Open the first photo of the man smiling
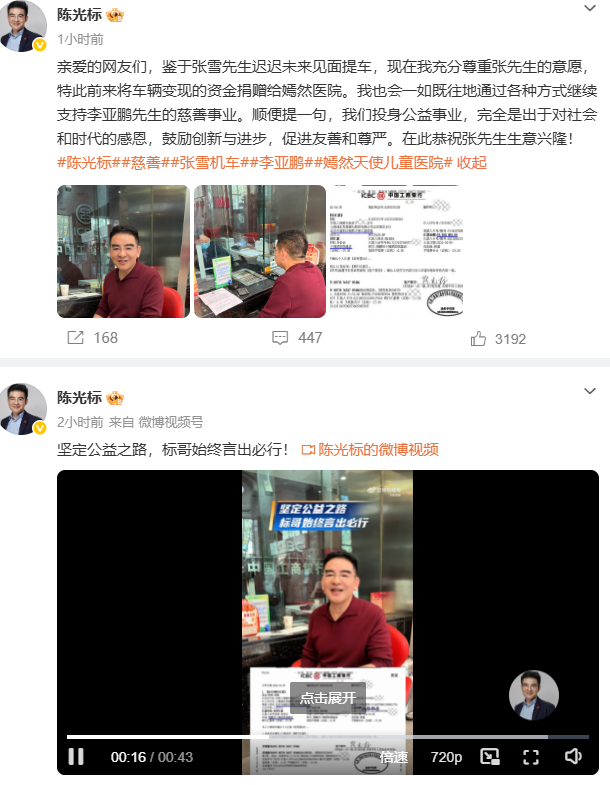The height and width of the screenshot is (785, 610). click(123, 251)
